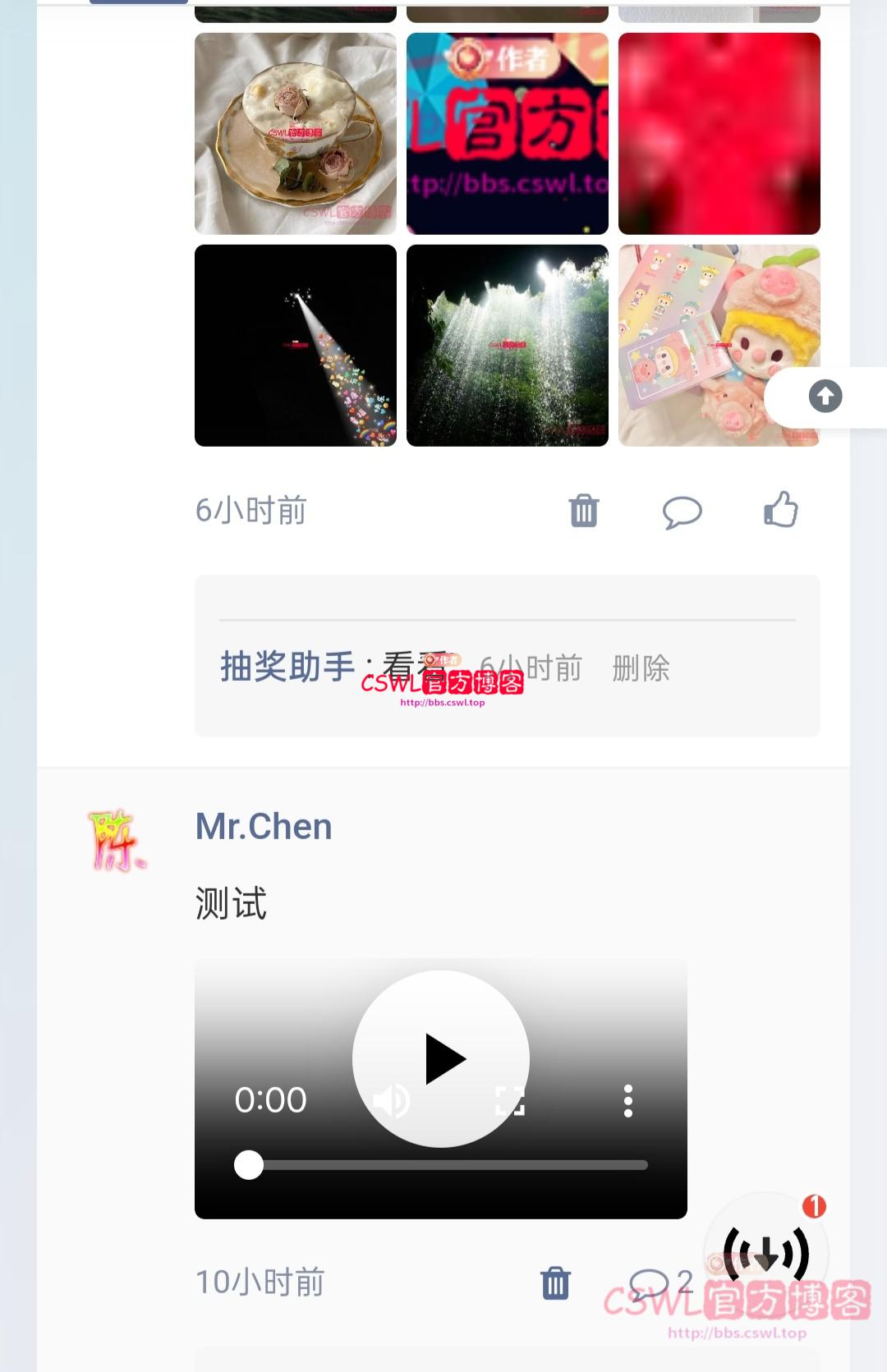
Task: Enter fullscreen on the video
Action: pos(510,1101)
